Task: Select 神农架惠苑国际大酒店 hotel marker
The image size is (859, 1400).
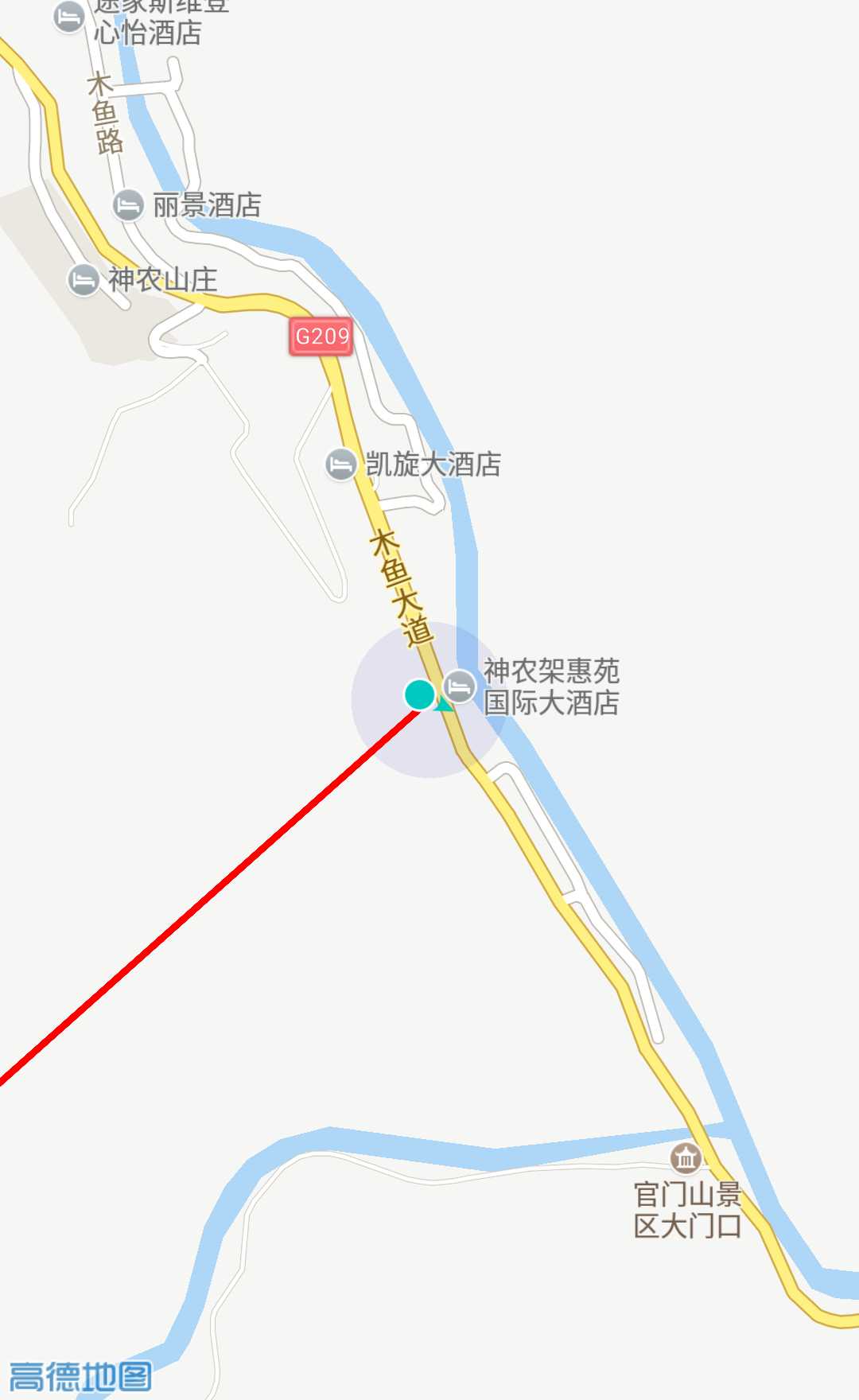Action: click(459, 686)
